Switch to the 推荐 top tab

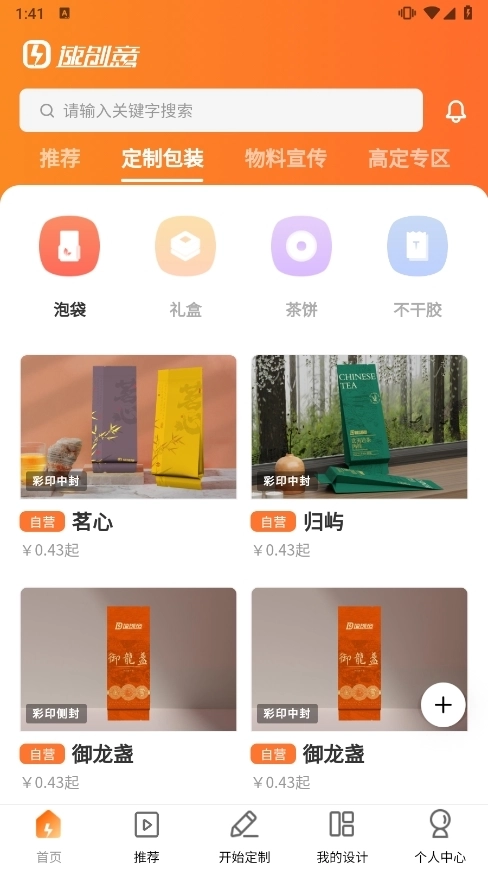(60, 159)
